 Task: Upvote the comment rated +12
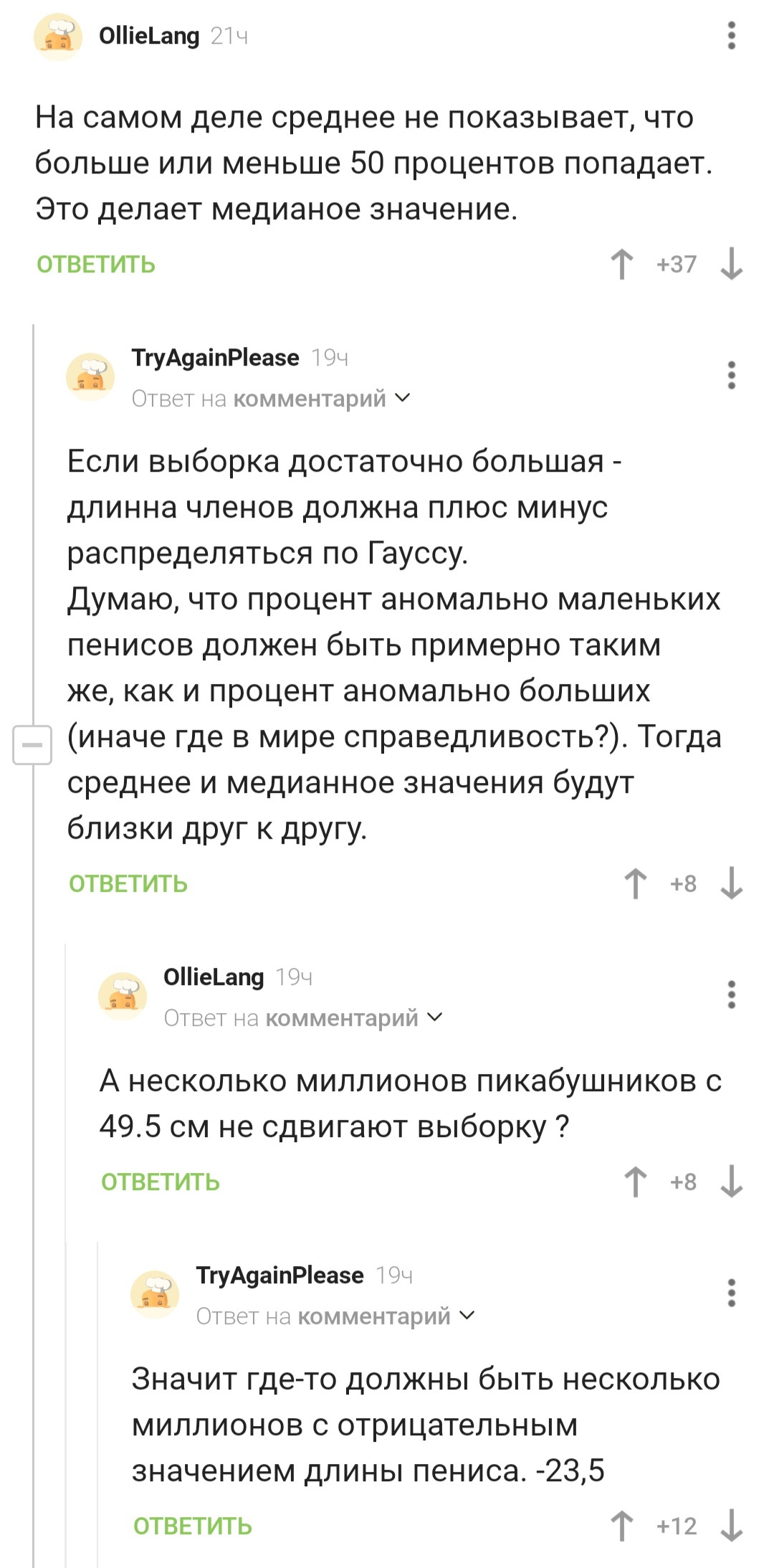621,1526
